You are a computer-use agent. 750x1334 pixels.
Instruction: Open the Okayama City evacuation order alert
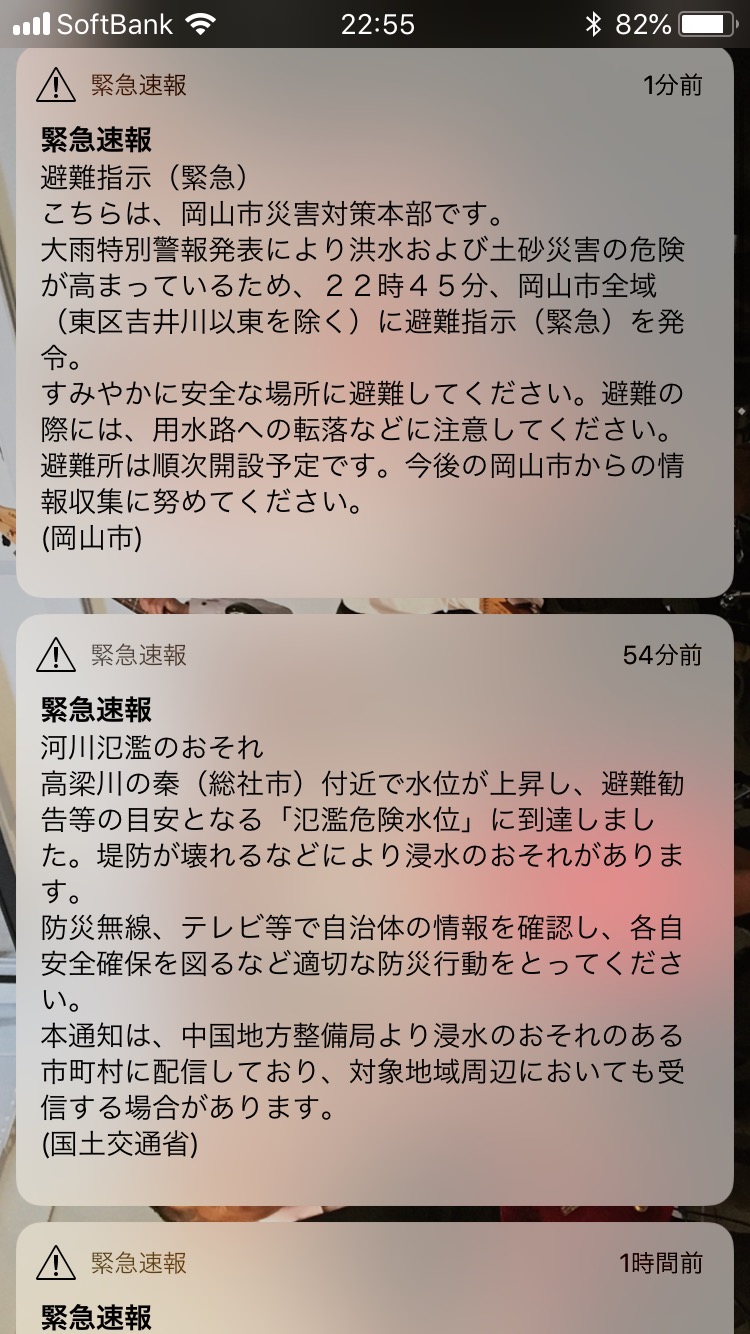[x=375, y=323]
